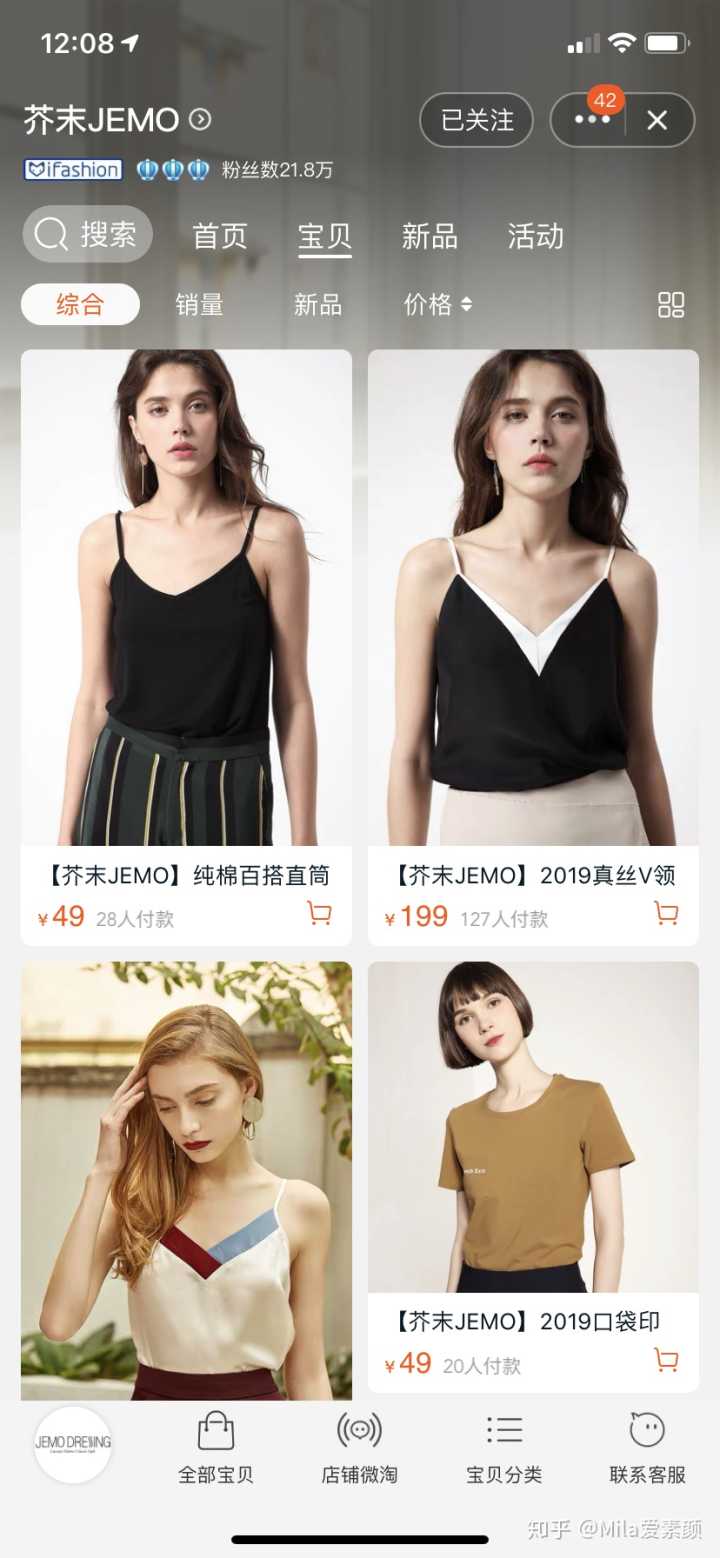This screenshot has width=720, height=1558.
Task: Open 店铺微淘 in the bottom bar
Action: (359, 1446)
